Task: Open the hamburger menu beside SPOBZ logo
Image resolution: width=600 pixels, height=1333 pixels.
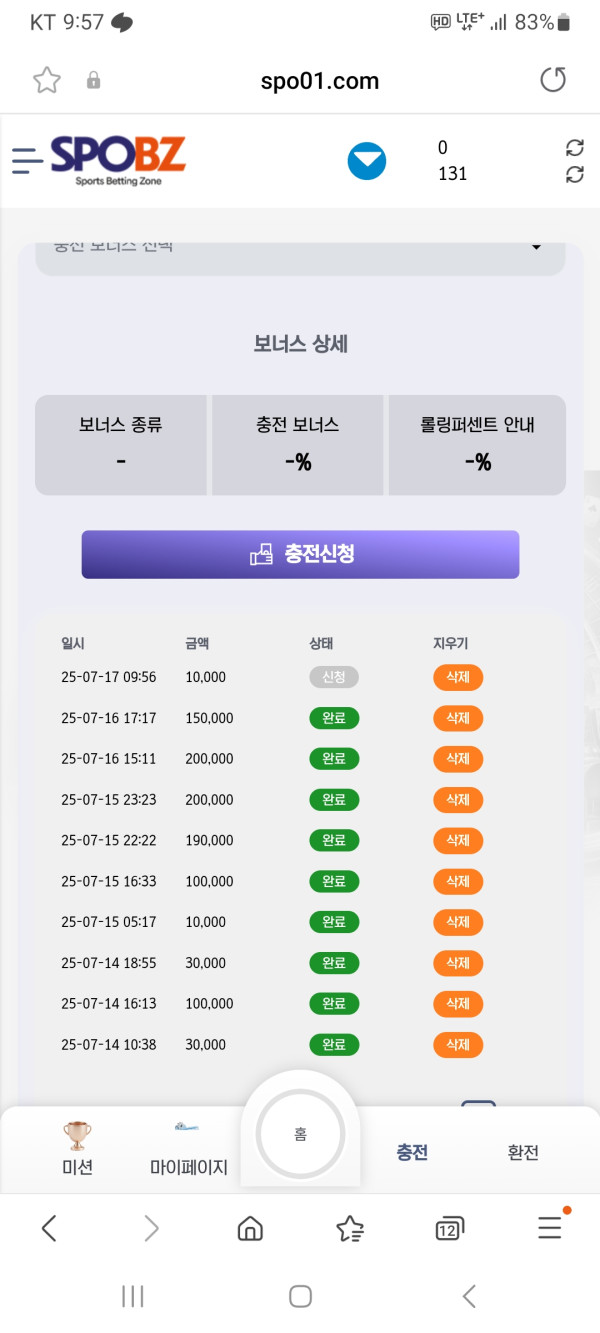Action: tap(27, 160)
